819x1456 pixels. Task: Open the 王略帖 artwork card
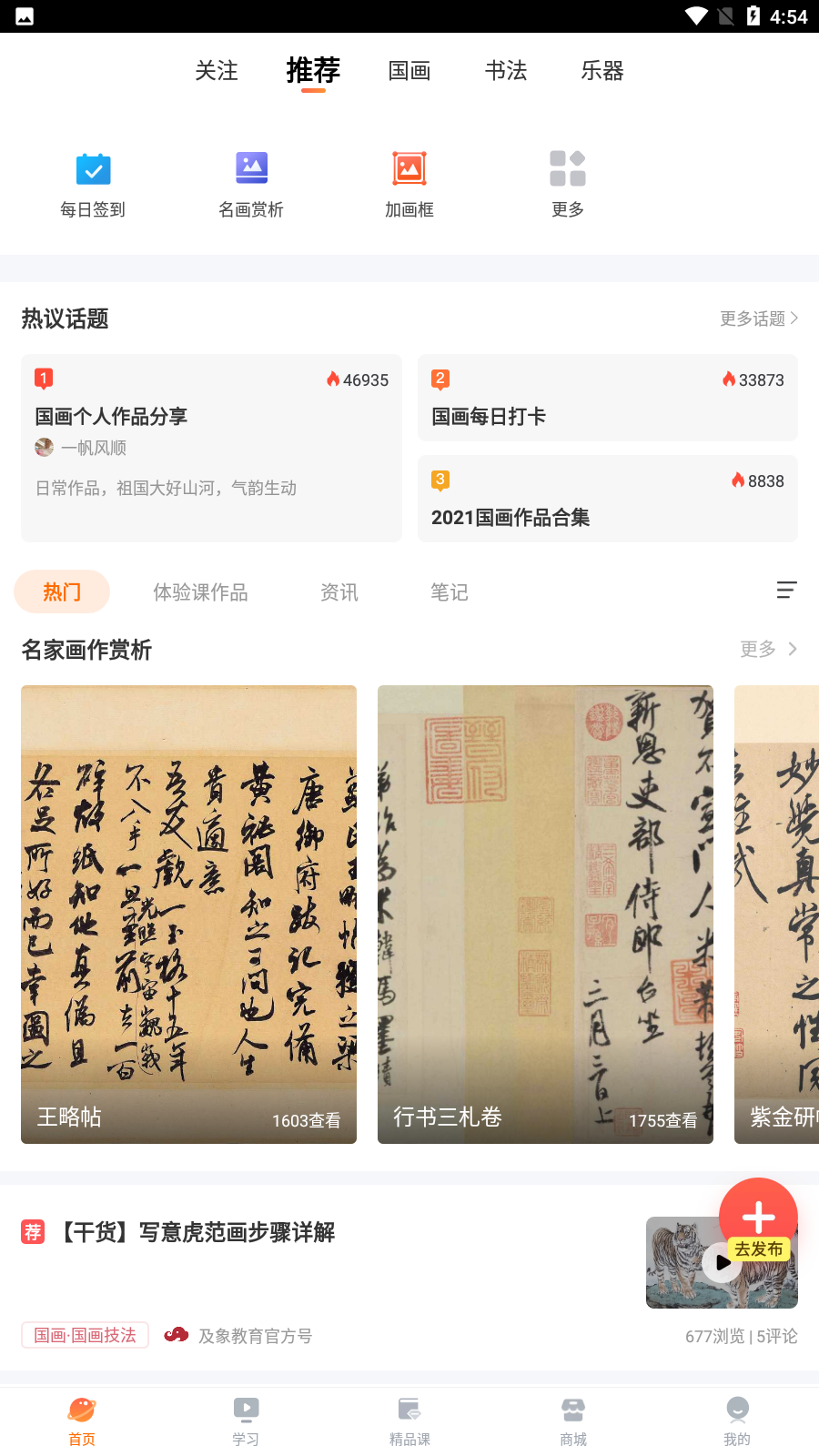188,914
